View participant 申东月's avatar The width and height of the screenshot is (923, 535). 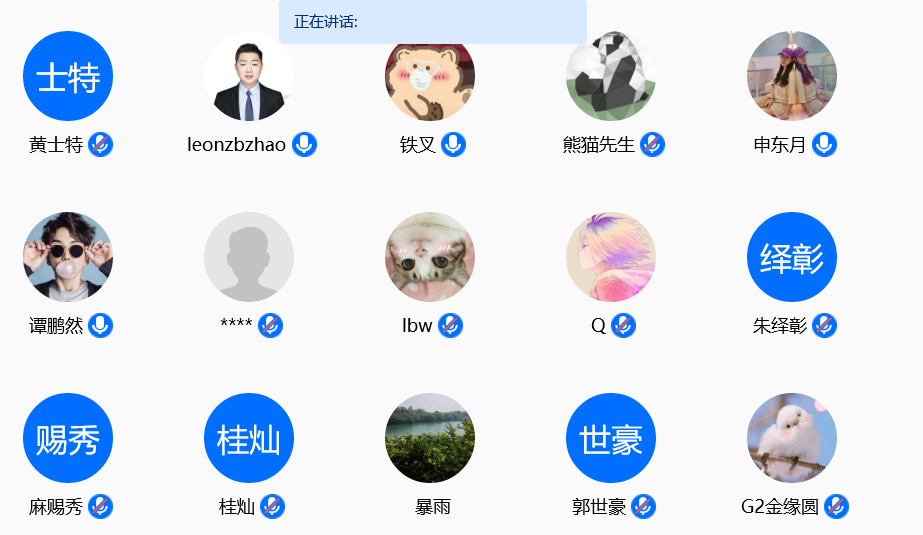click(x=792, y=76)
